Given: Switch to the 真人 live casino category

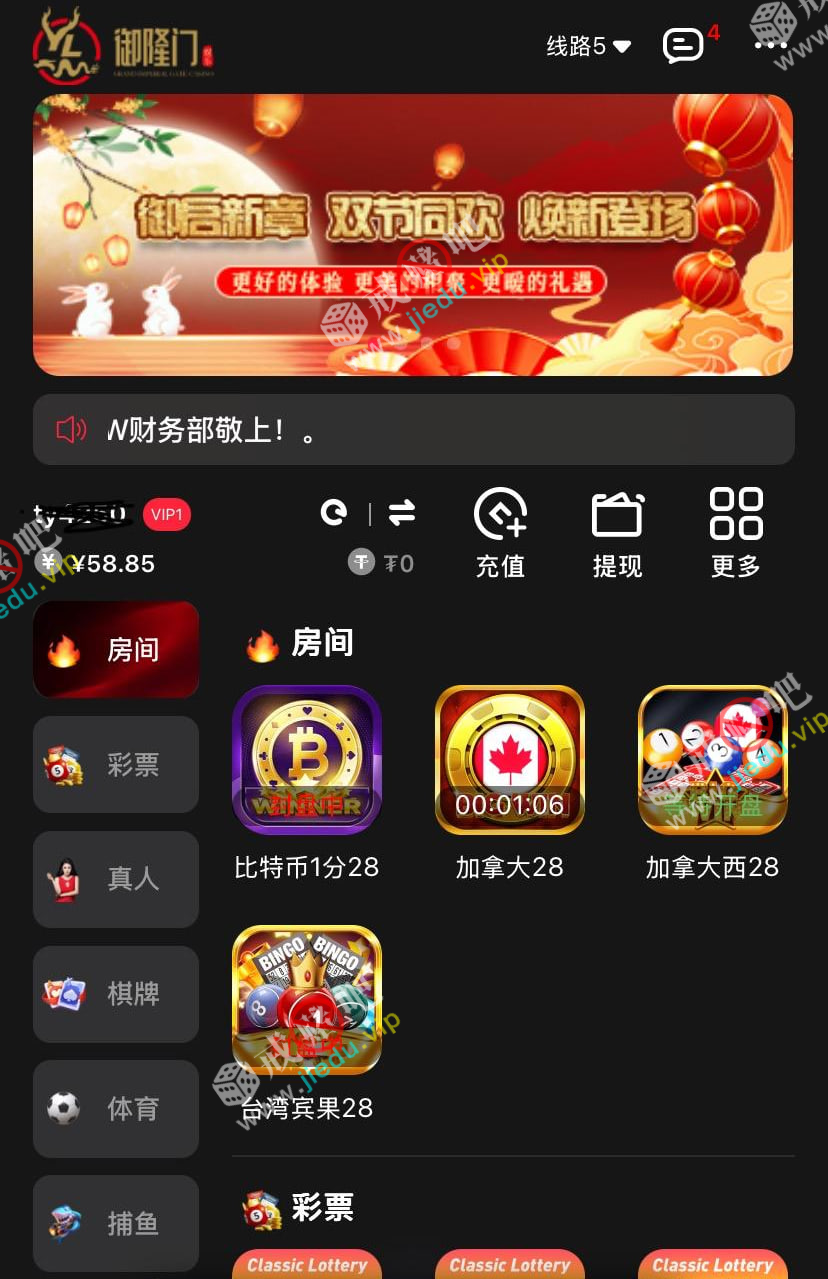Looking at the screenshot, I should [x=116, y=879].
